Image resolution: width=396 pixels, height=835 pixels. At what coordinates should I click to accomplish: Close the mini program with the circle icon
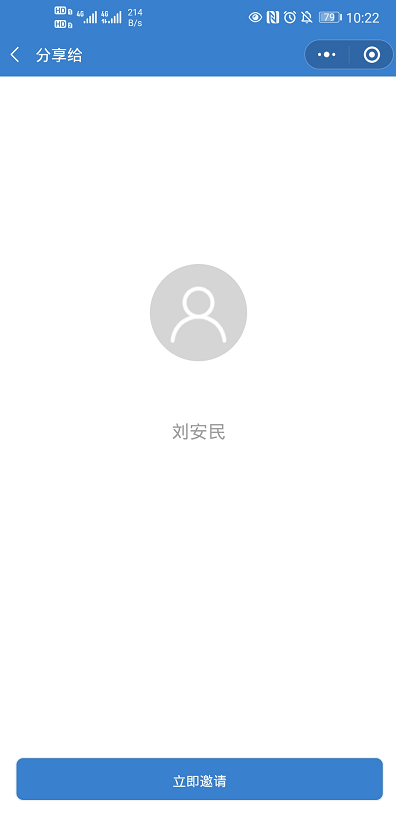click(372, 54)
